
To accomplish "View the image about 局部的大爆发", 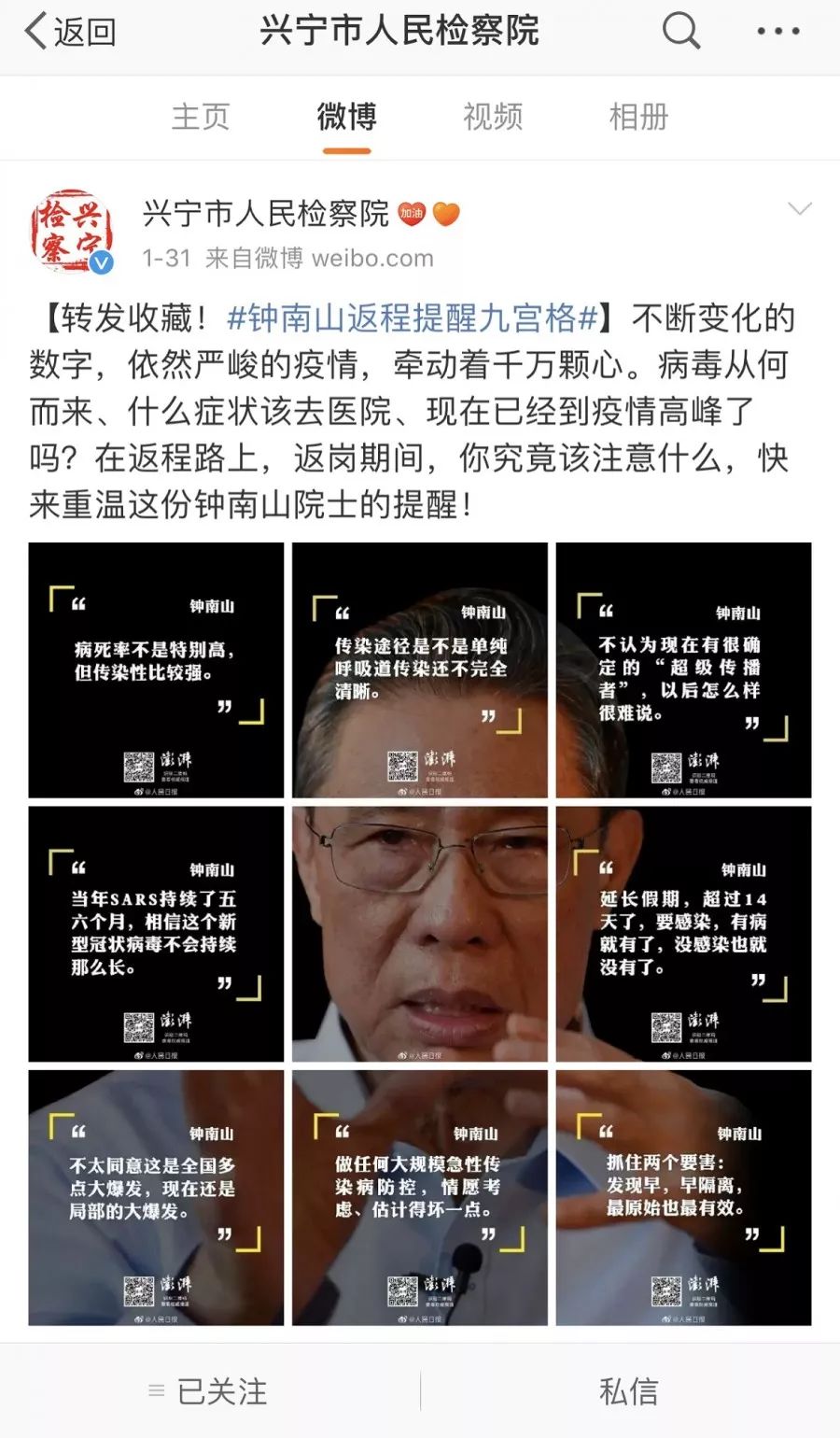I will click(x=156, y=1197).
